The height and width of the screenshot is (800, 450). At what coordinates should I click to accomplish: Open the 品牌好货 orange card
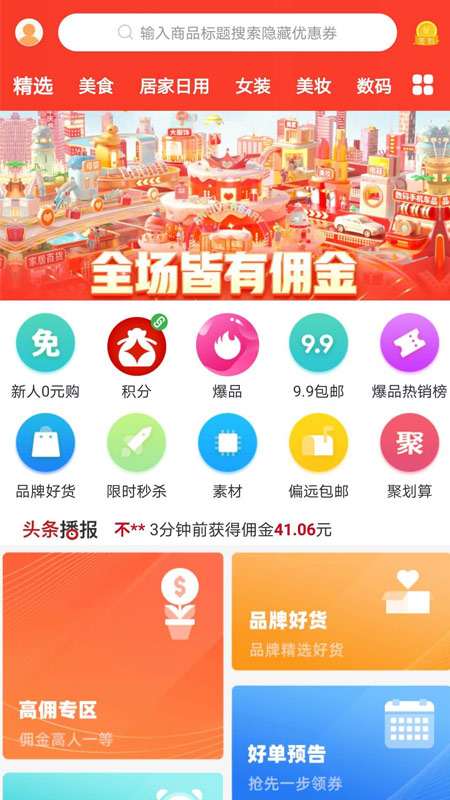click(x=341, y=611)
